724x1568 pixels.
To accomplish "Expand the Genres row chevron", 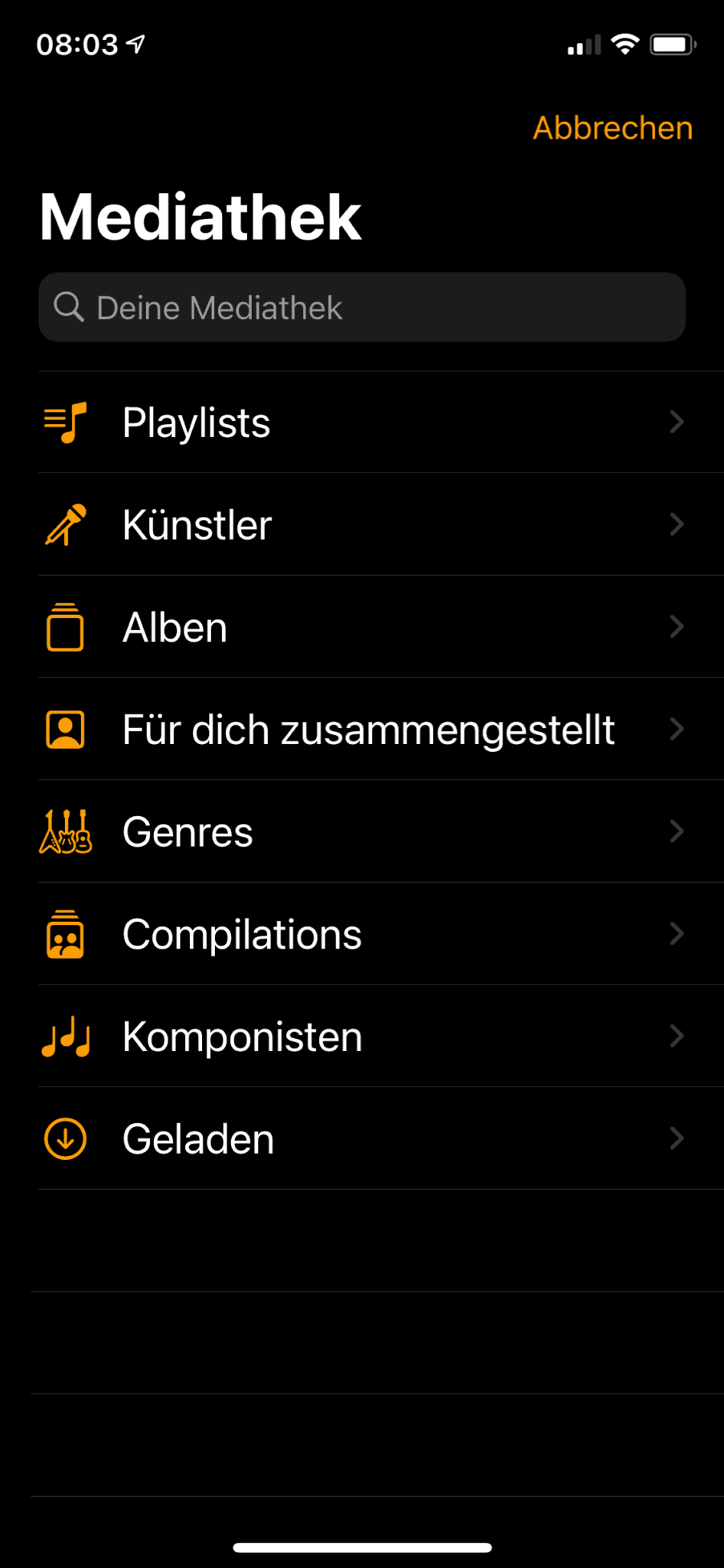I will click(677, 832).
